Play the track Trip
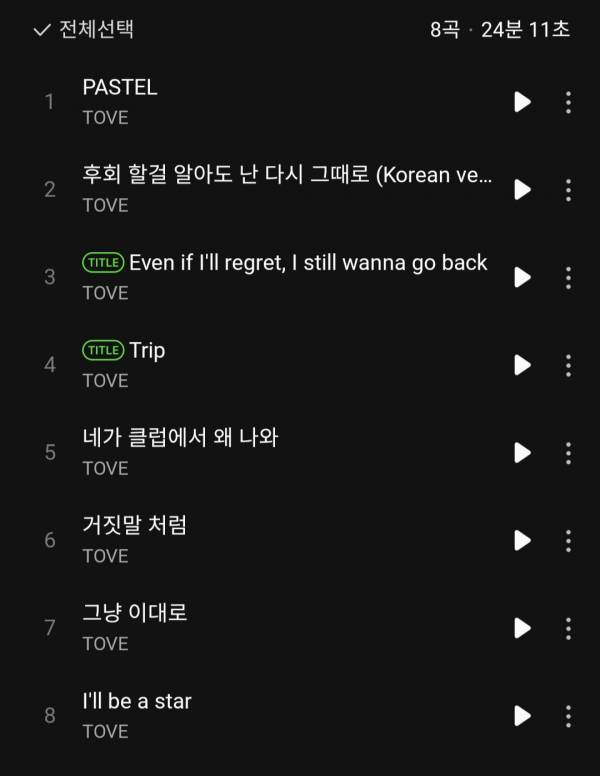The image size is (600, 776). tap(522, 365)
